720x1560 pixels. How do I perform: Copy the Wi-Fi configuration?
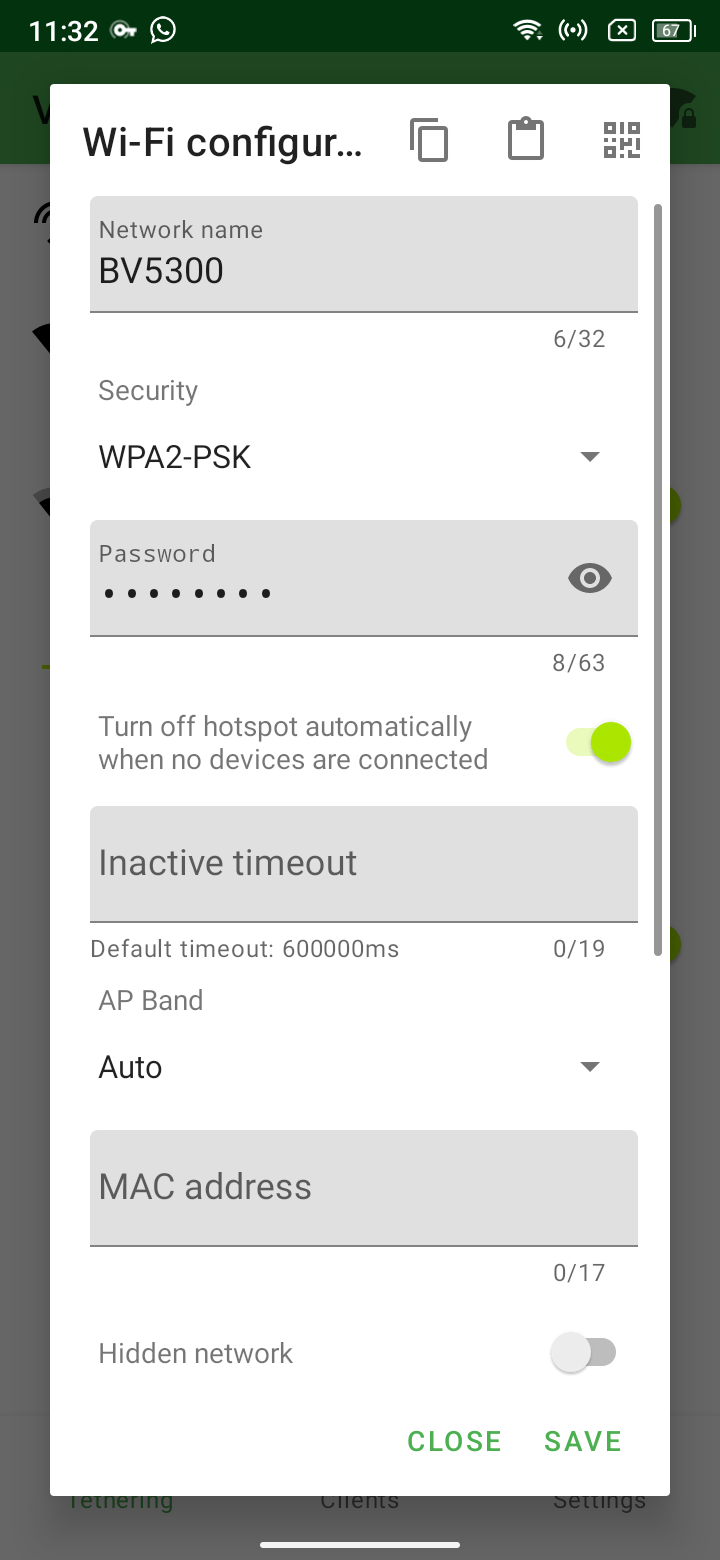tap(429, 140)
